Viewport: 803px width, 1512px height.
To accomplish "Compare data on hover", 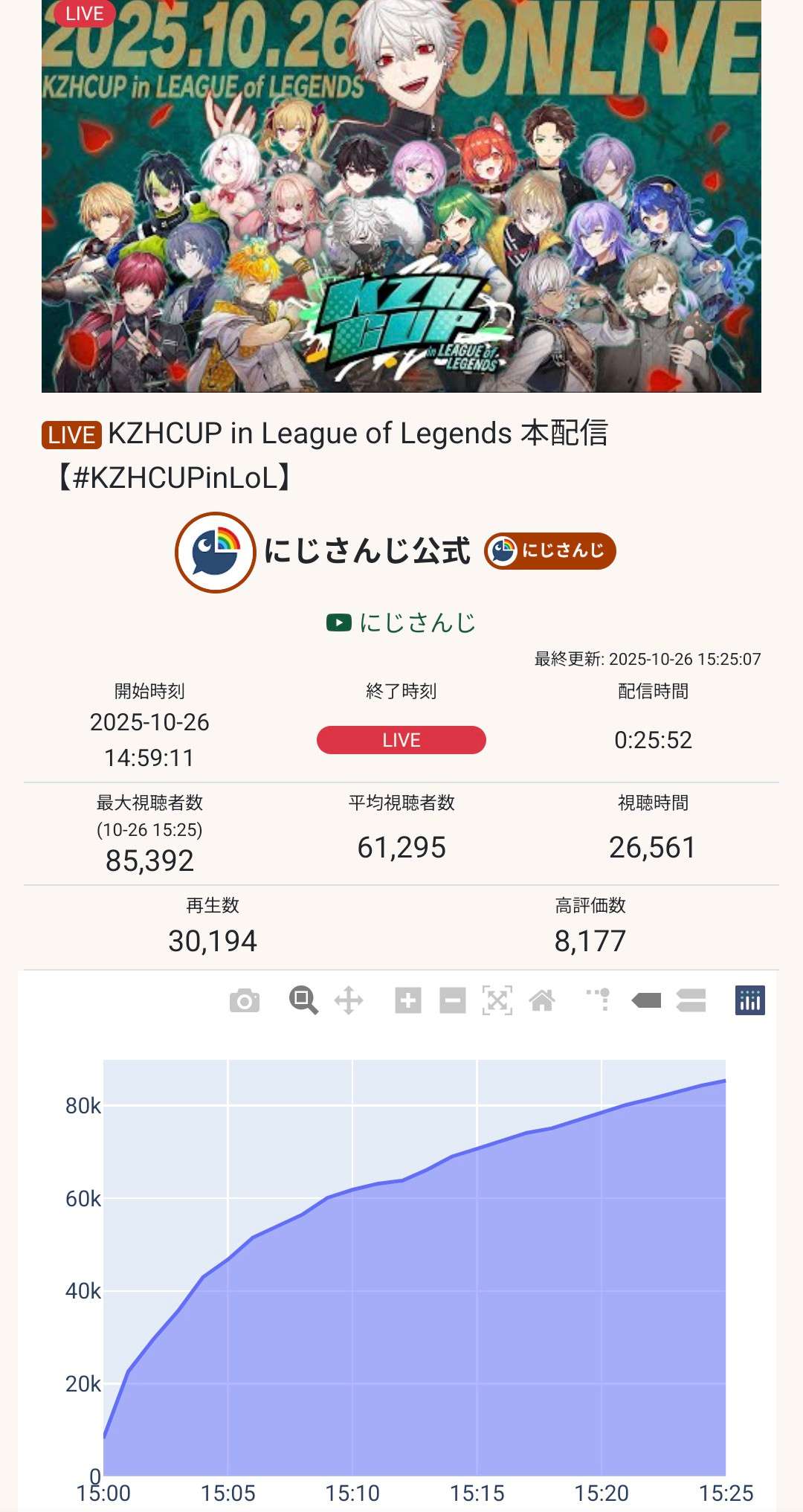I will pos(691,1001).
